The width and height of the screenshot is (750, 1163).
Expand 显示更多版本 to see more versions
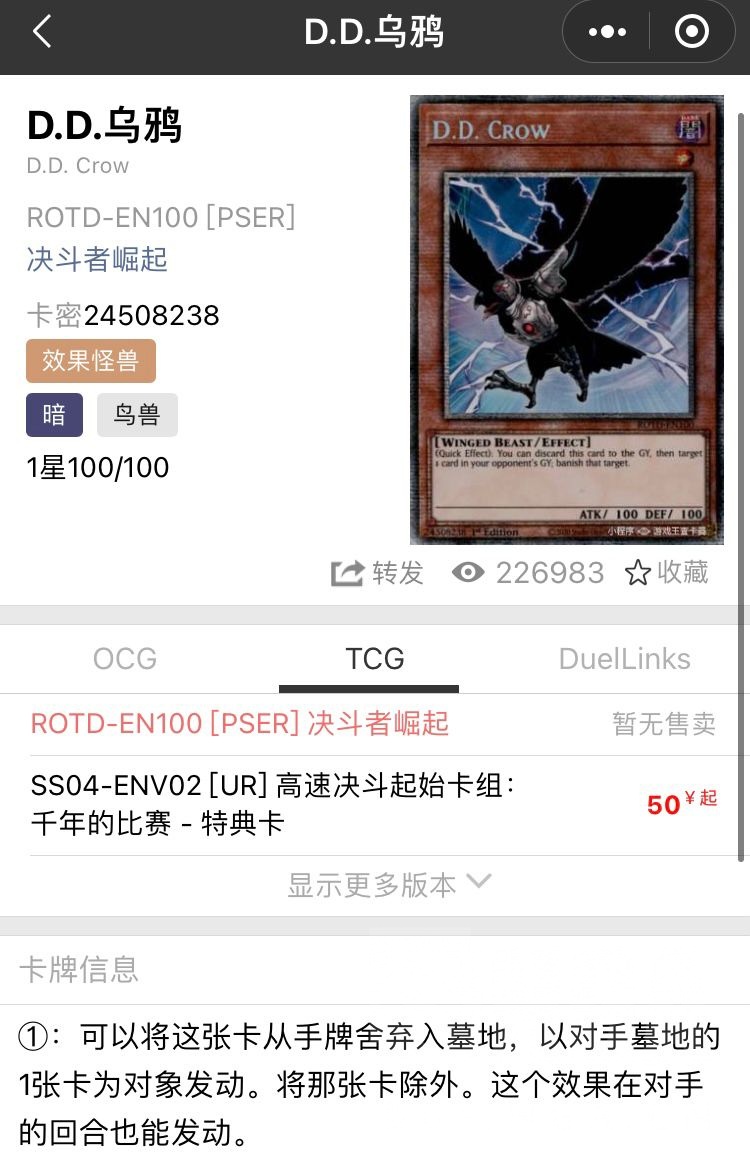tap(388, 884)
